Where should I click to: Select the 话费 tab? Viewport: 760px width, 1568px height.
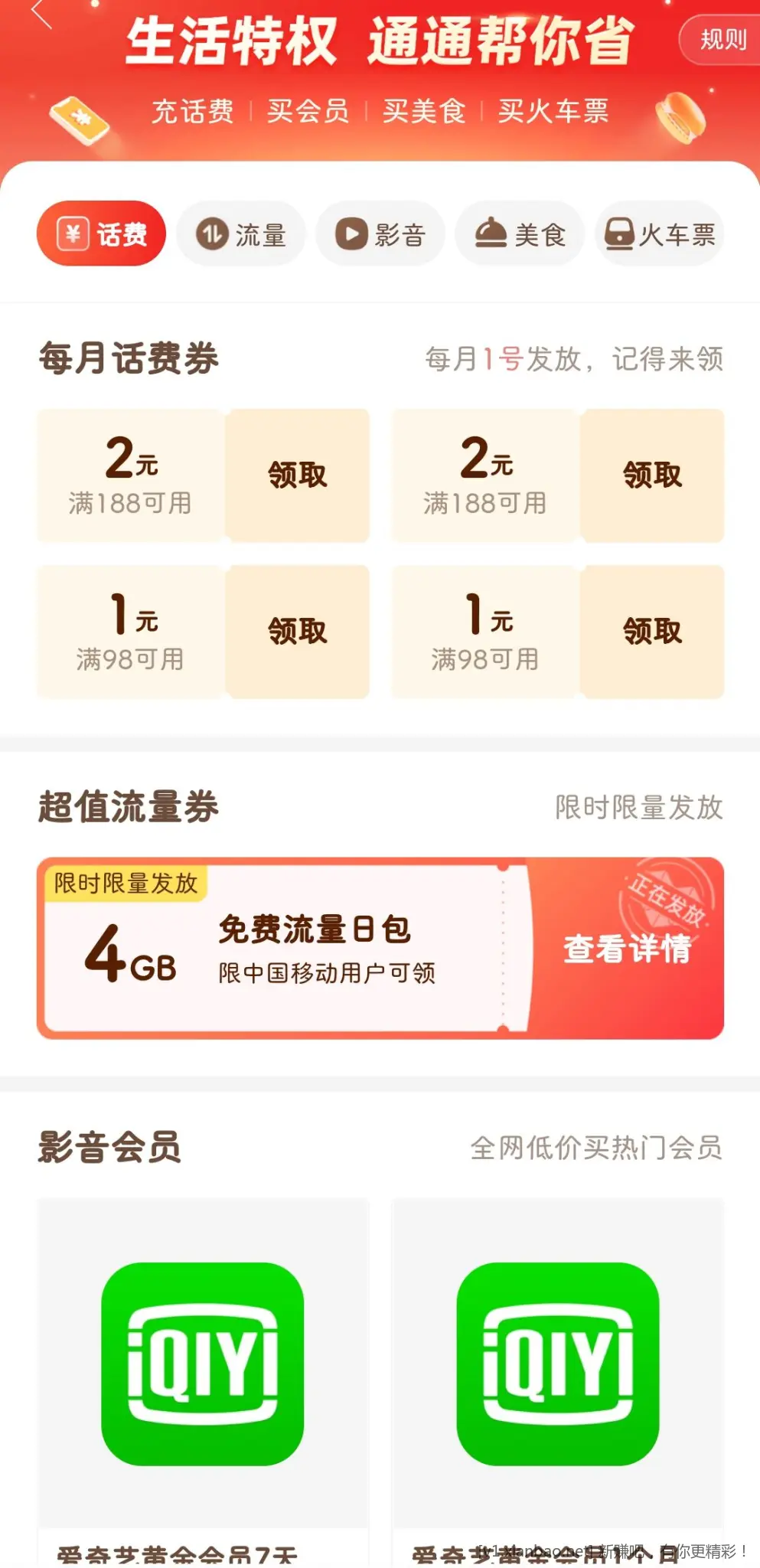click(x=102, y=234)
